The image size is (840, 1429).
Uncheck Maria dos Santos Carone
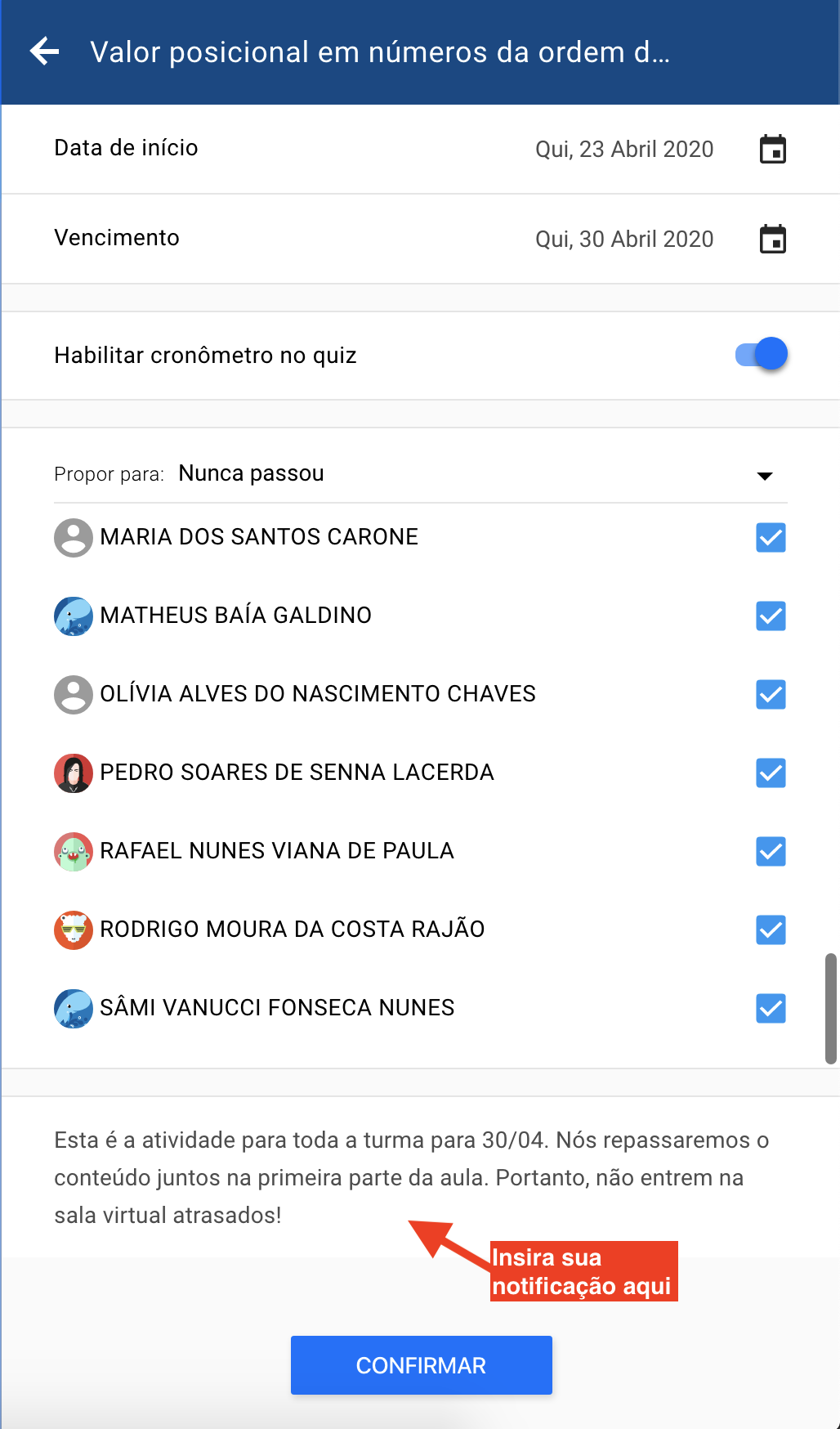[x=771, y=538]
